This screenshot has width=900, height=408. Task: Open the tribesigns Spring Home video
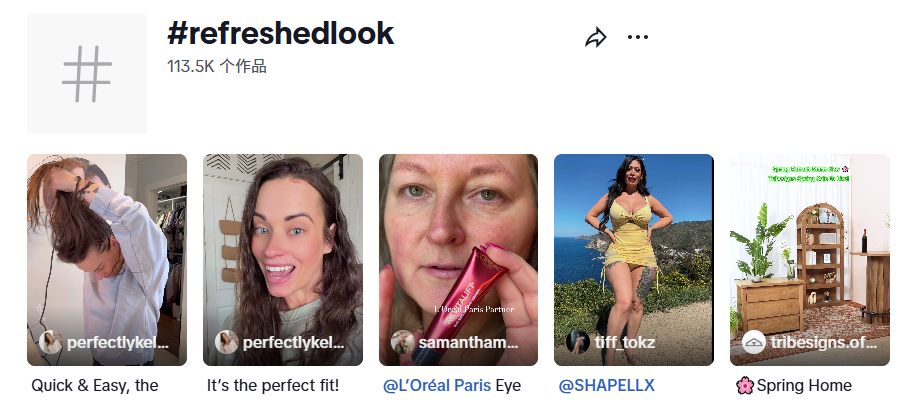click(810, 259)
